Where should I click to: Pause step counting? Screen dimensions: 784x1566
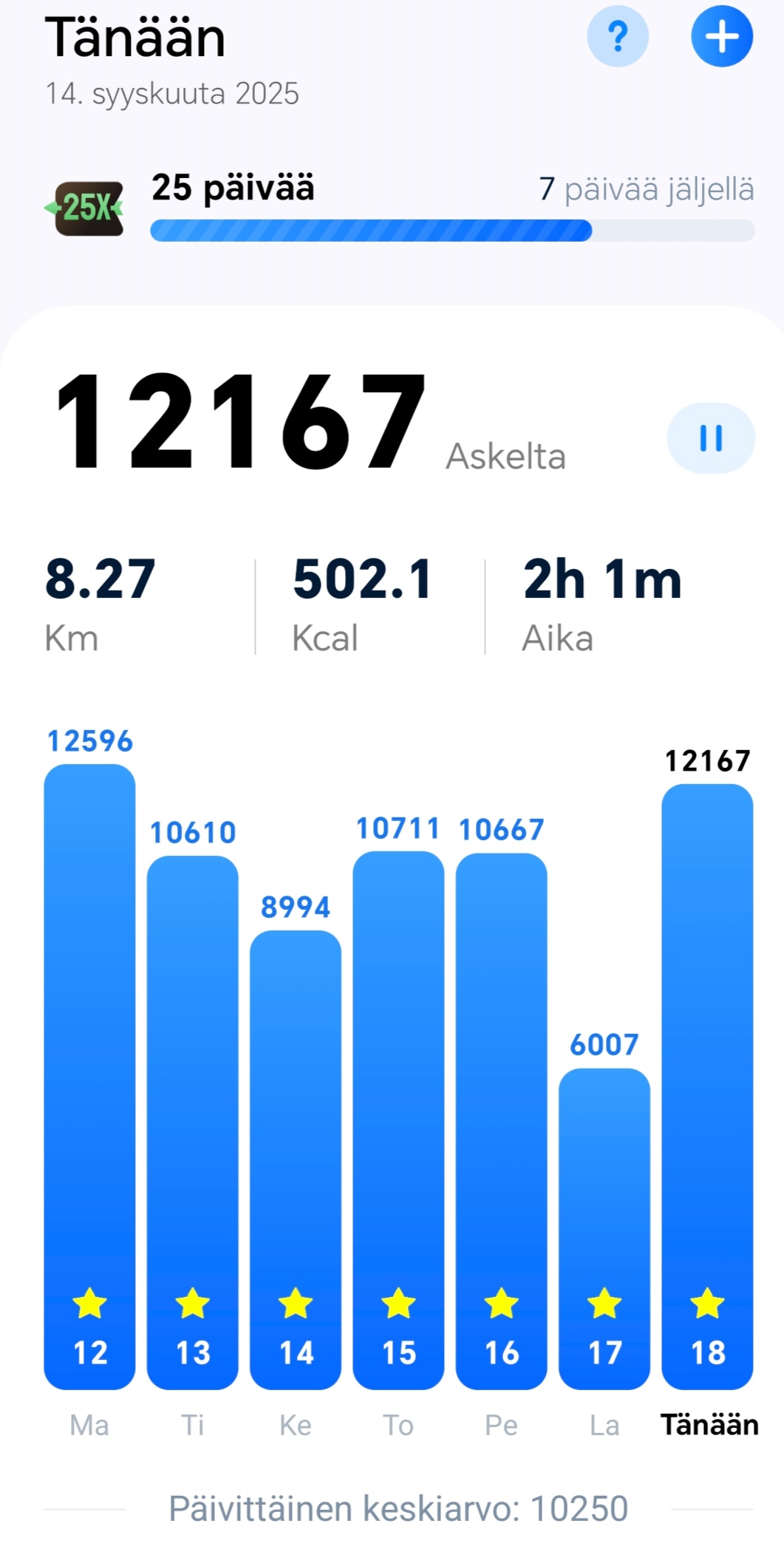point(710,438)
